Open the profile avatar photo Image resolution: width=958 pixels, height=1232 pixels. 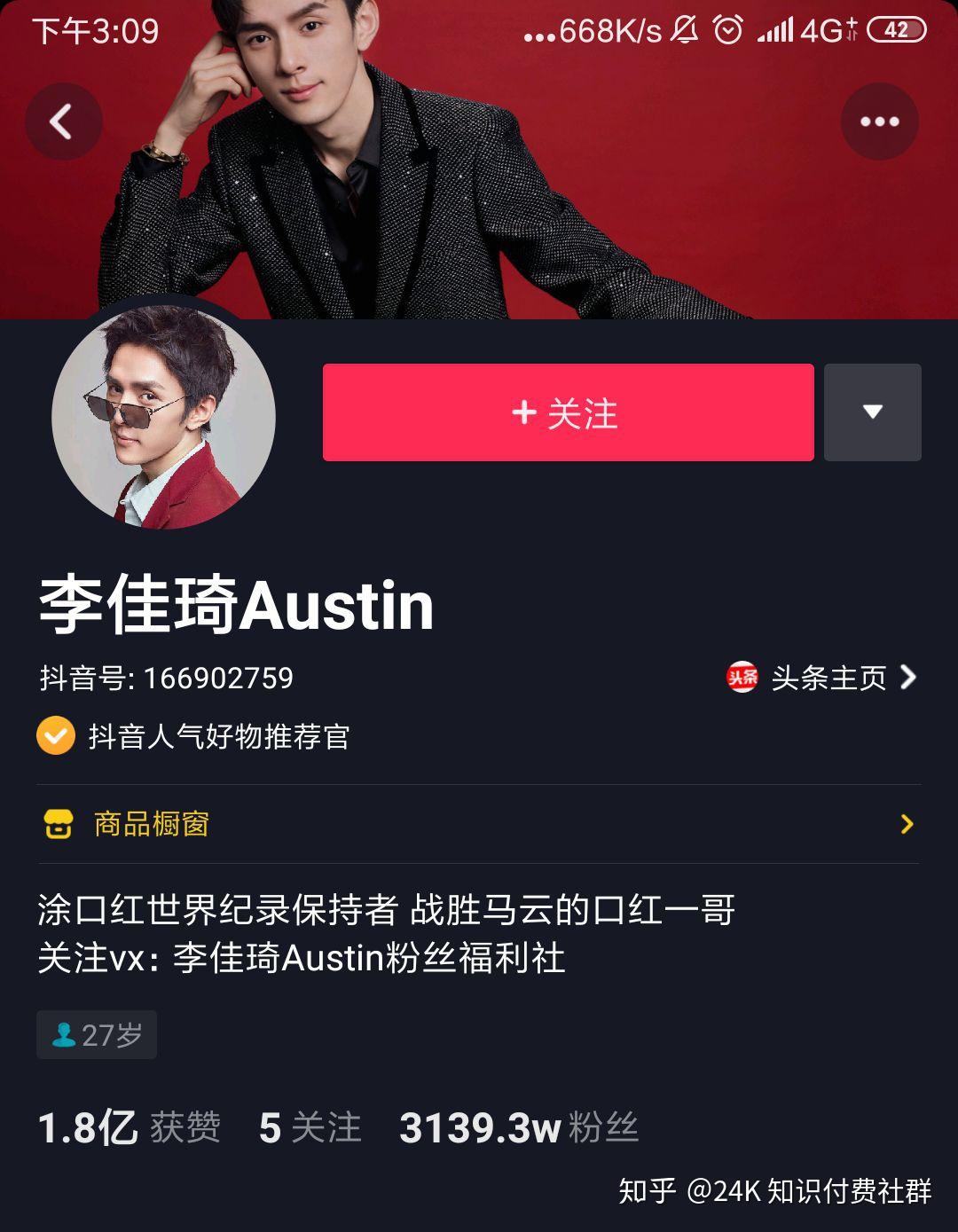point(163,417)
